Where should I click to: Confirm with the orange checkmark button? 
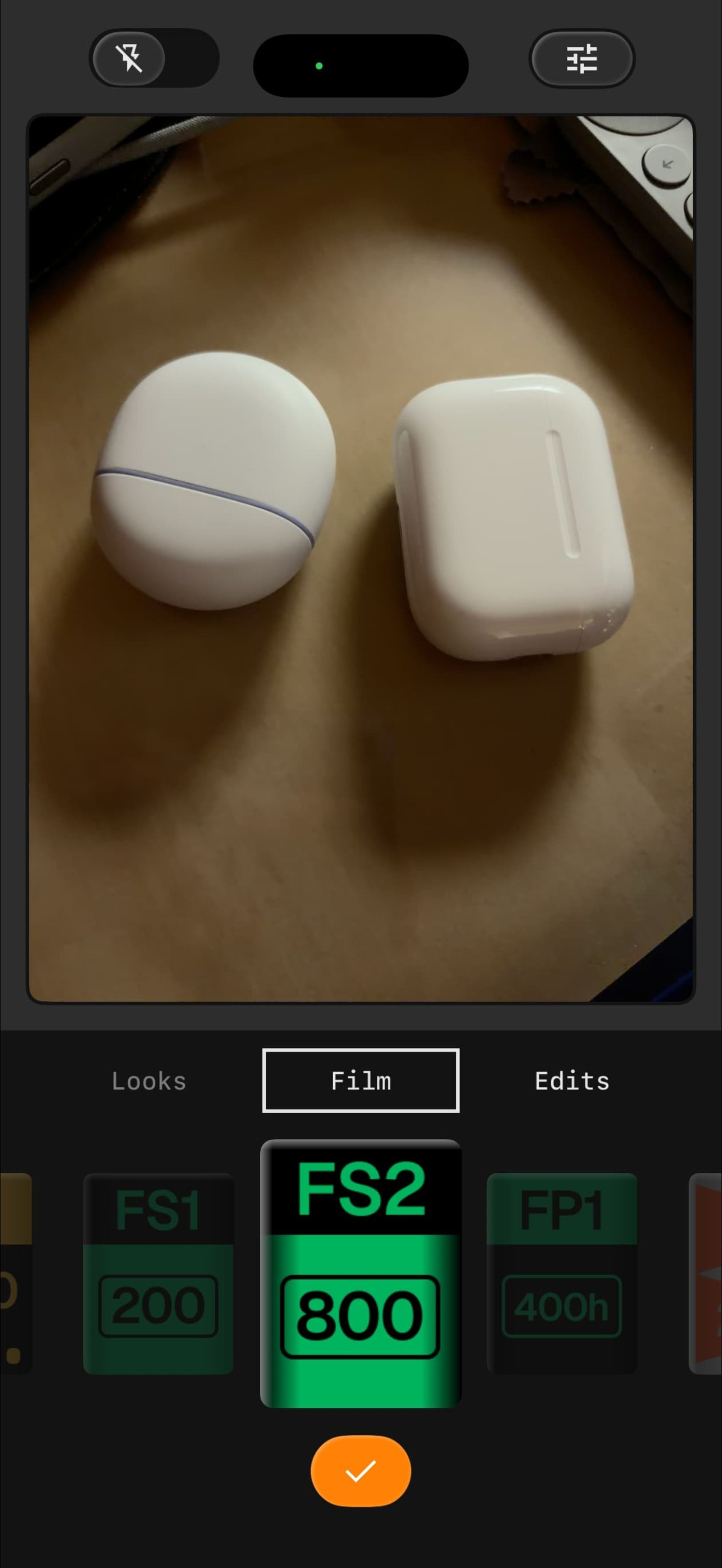click(360, 1472)
